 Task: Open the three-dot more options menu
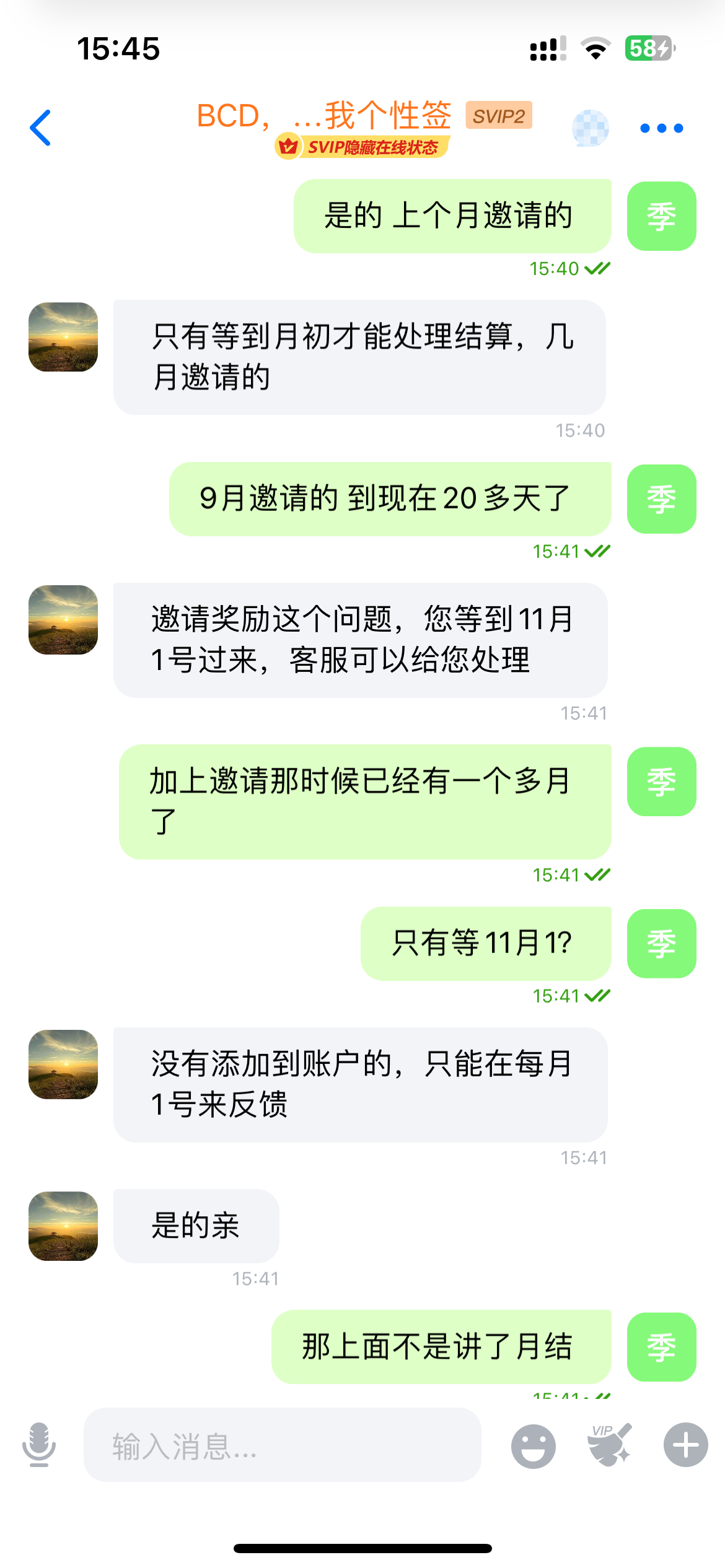661,128
